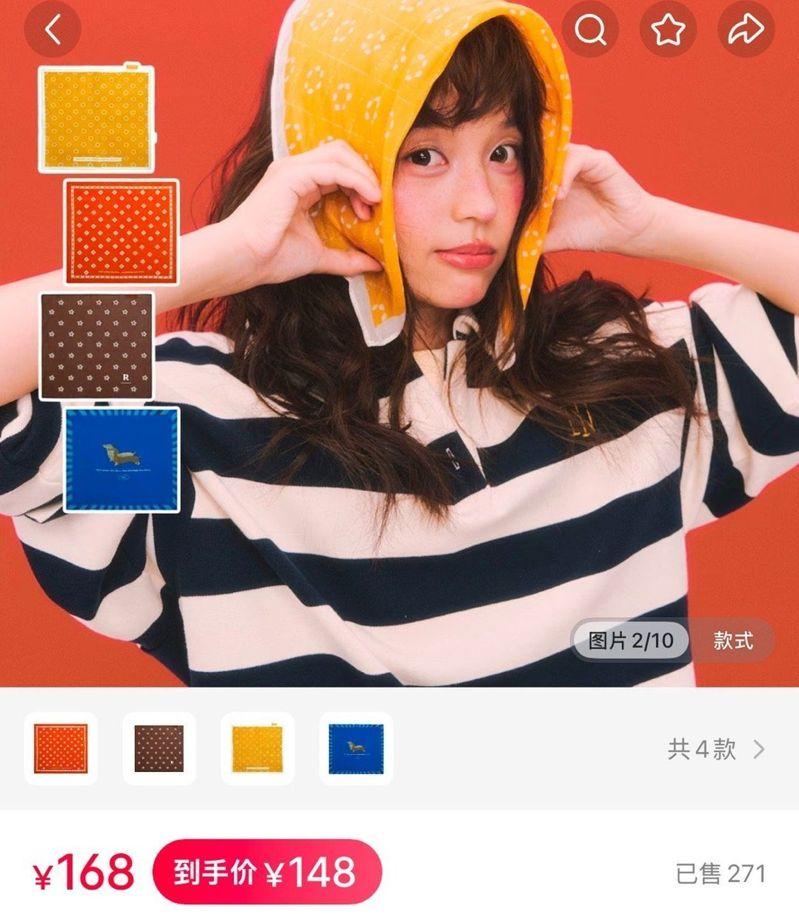Select the brown scarf variant thumbnail
The image size is (799, 914).
tap(159, 748)
